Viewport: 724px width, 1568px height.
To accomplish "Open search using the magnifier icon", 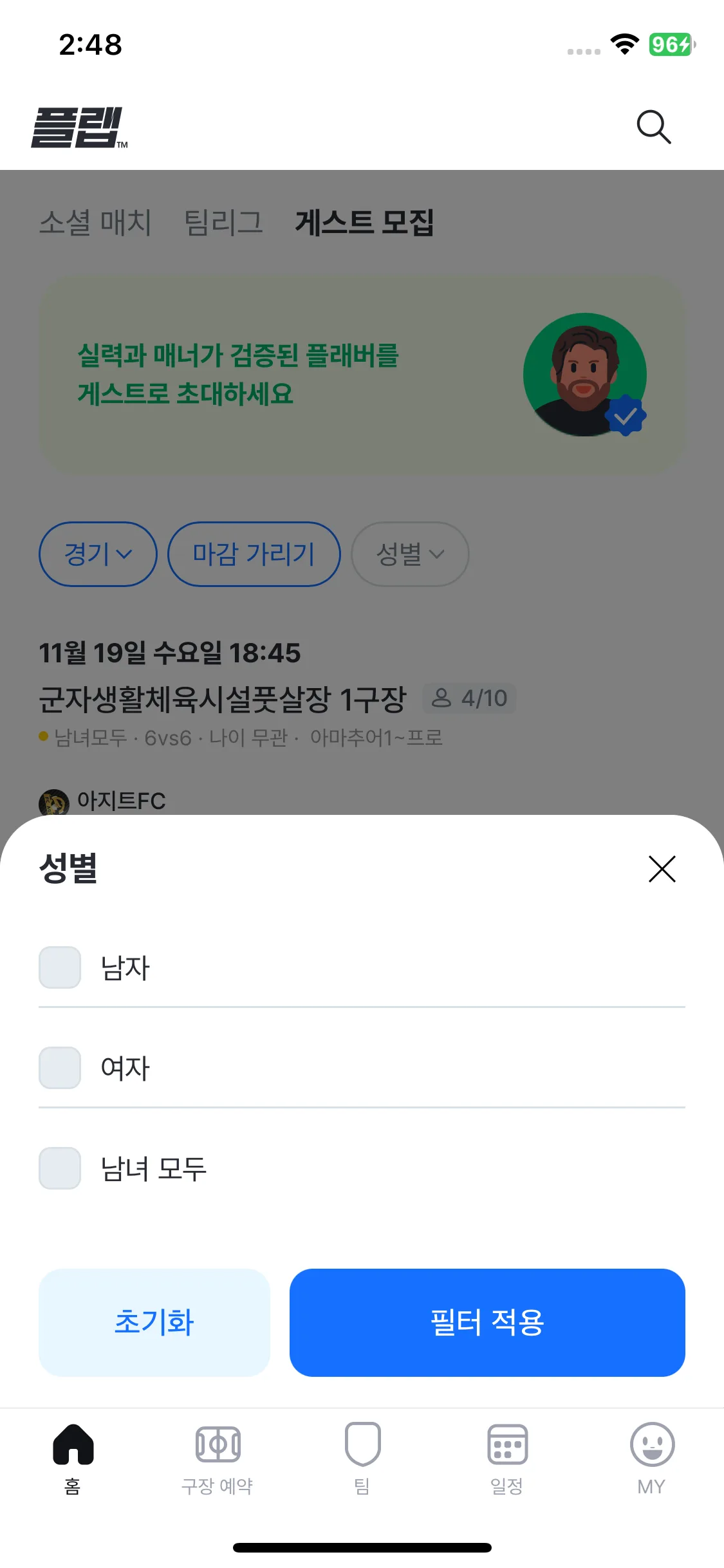I will (x=654, y=126).
